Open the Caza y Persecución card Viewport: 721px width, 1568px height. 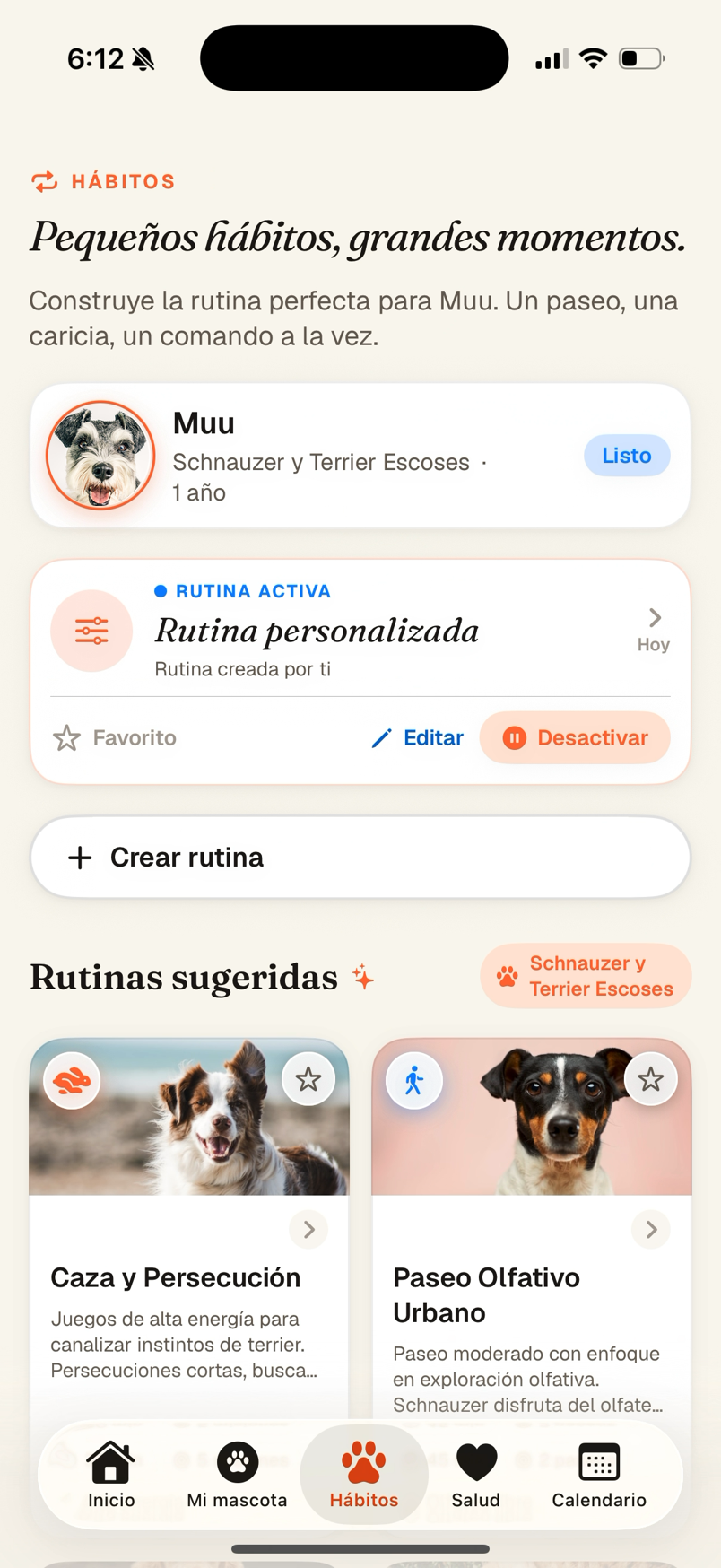(x=189, y=1229)
